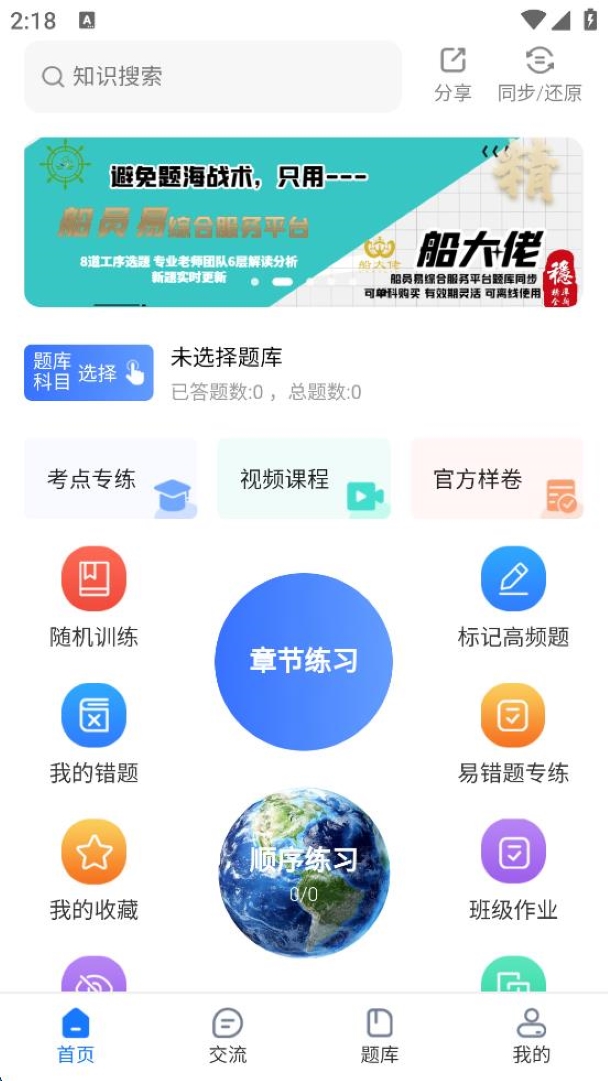This screenshot has height=1081, width=608.
Task: View 我的错题
Action: (94, 733)
